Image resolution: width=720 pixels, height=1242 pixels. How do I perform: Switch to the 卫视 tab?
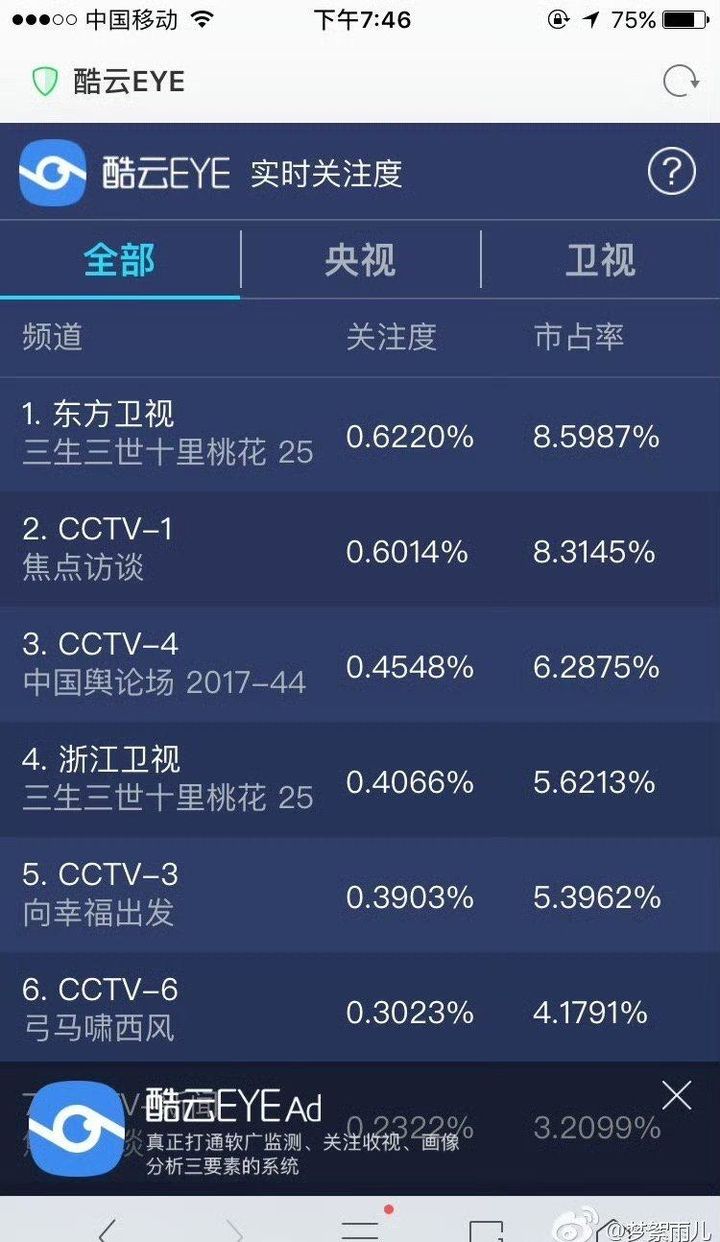point(600,260)
